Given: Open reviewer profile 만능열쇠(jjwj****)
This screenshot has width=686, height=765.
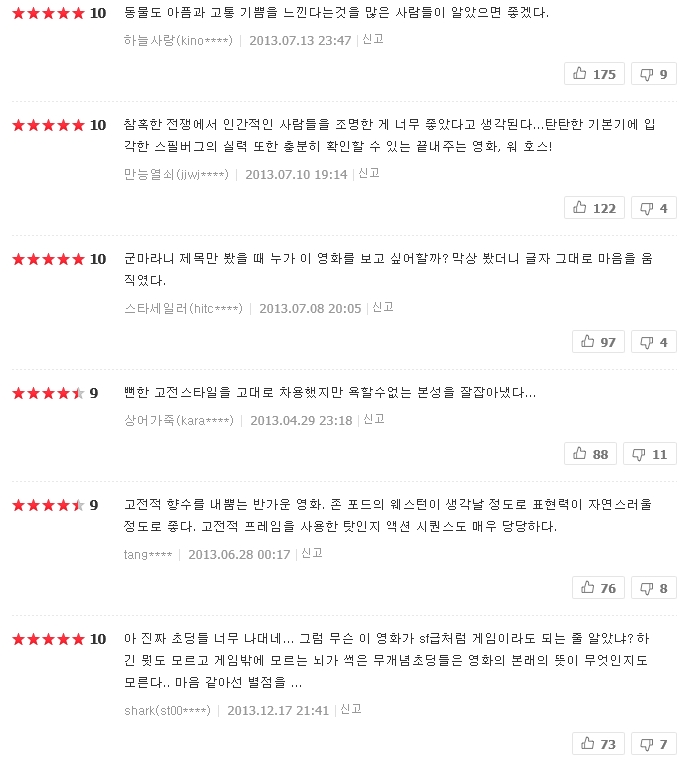Looking at the screenshot, I should point(176,174).
